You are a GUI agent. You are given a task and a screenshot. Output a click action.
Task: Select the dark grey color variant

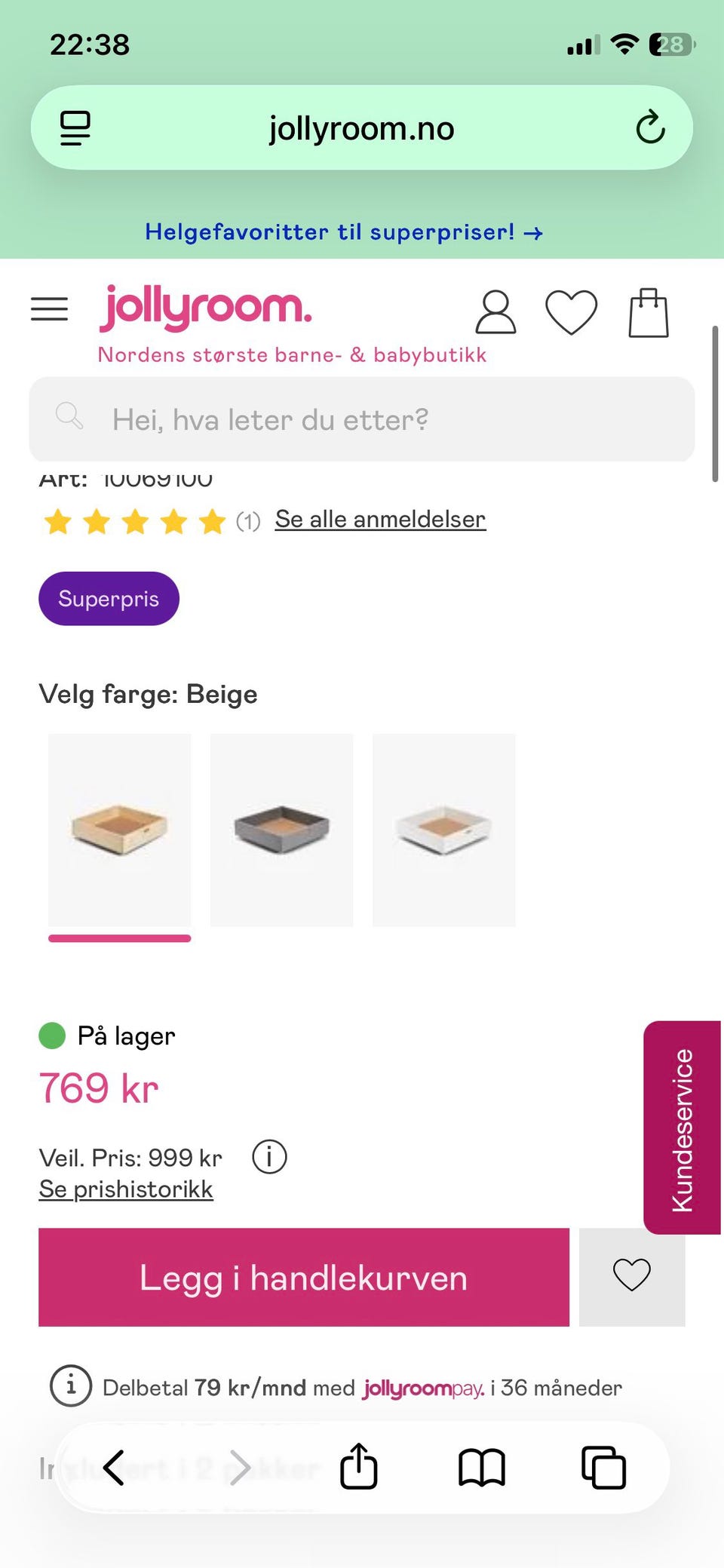(x=282, y=830)
